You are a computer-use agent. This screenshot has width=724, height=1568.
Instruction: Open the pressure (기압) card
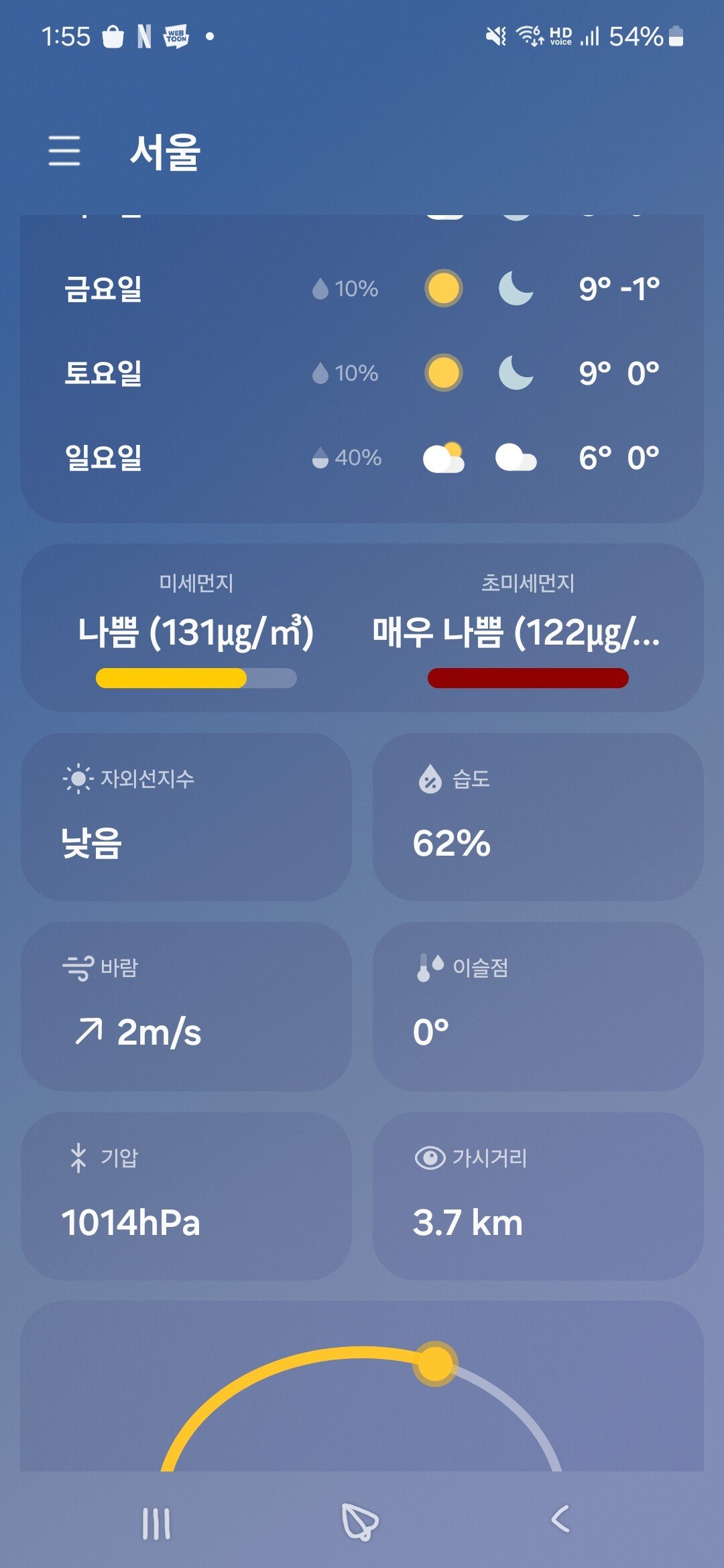(186, 1197)
